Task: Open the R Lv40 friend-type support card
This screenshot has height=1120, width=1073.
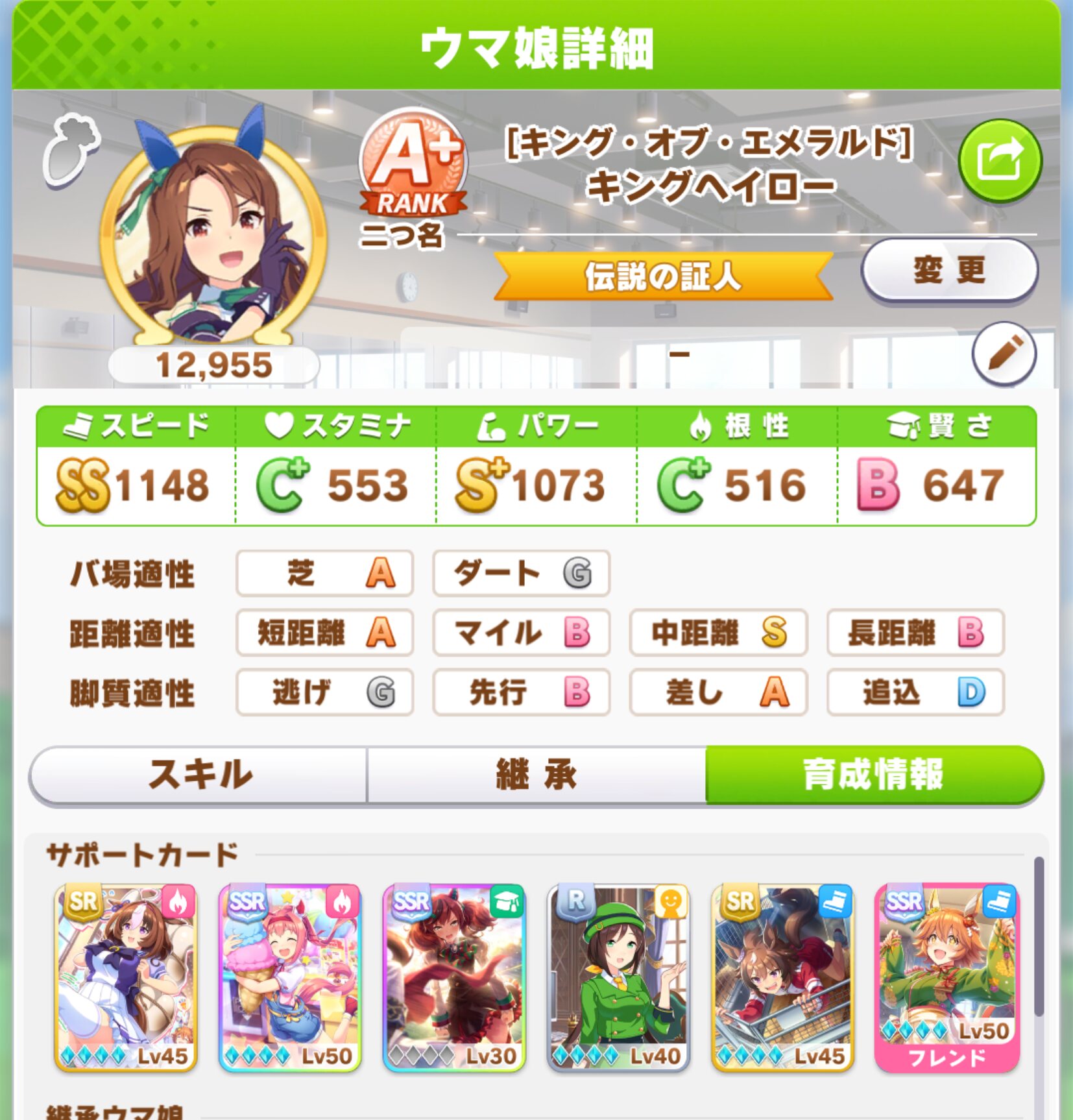Action: [618, 977]
